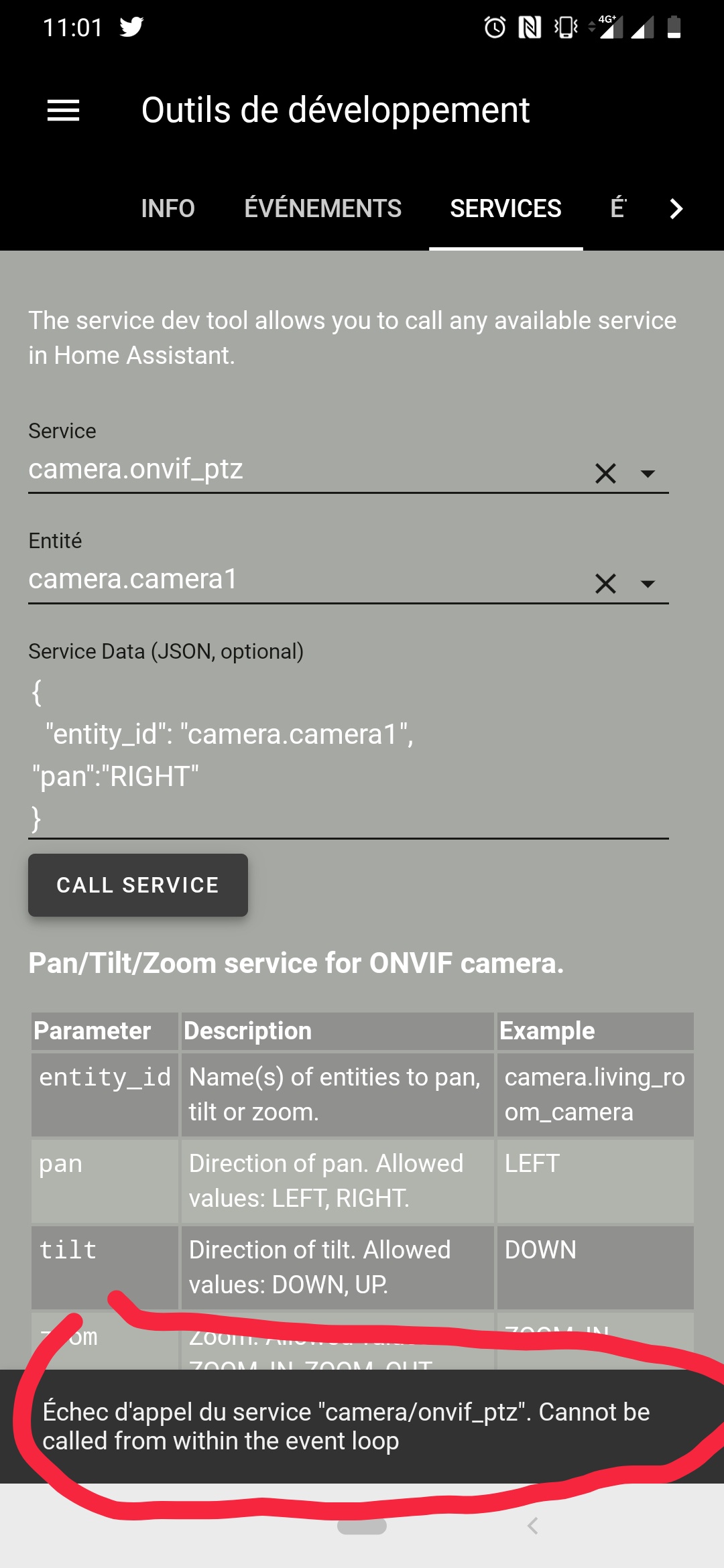Screen dimensions: 724x1568
Task: Clear the Entité field value
Action: pos(605,584)
